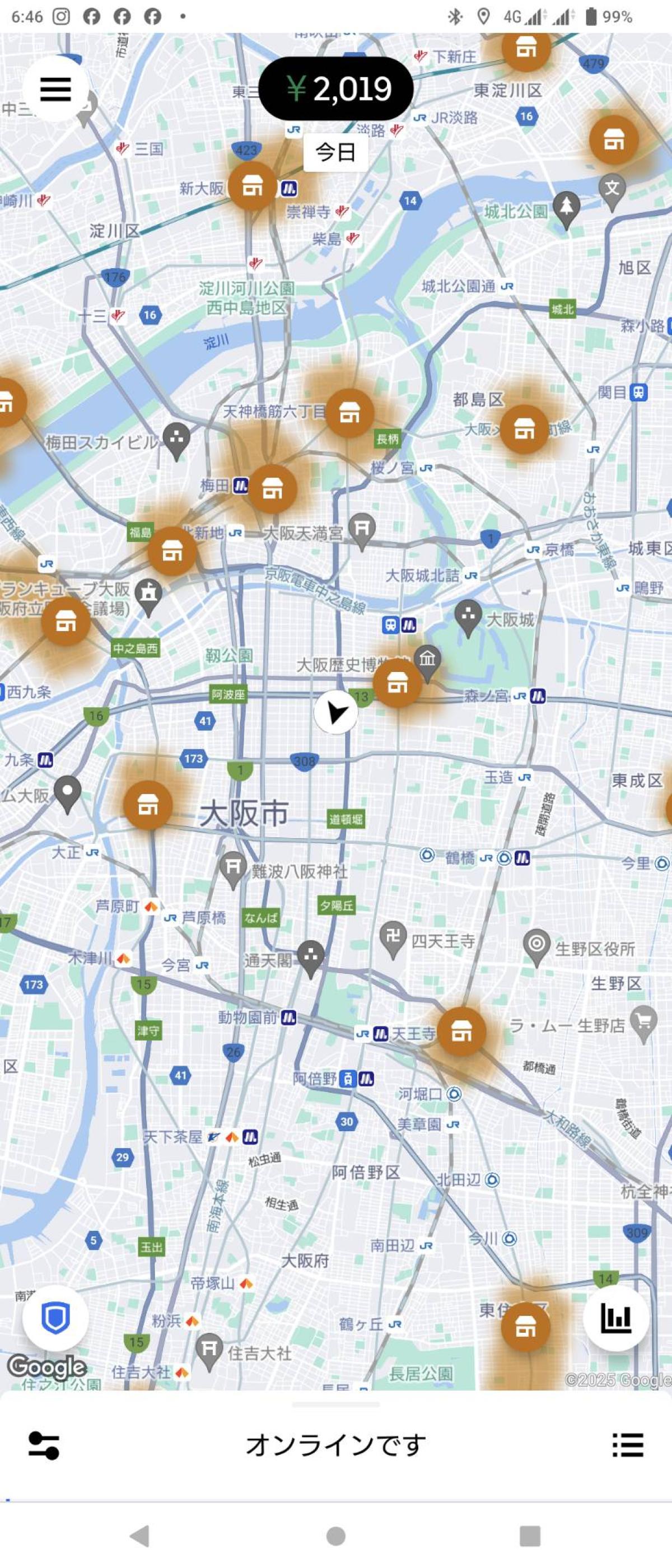Open the list icon beside オンラインです
The image size is (672, 1568).
(628, 1445)
